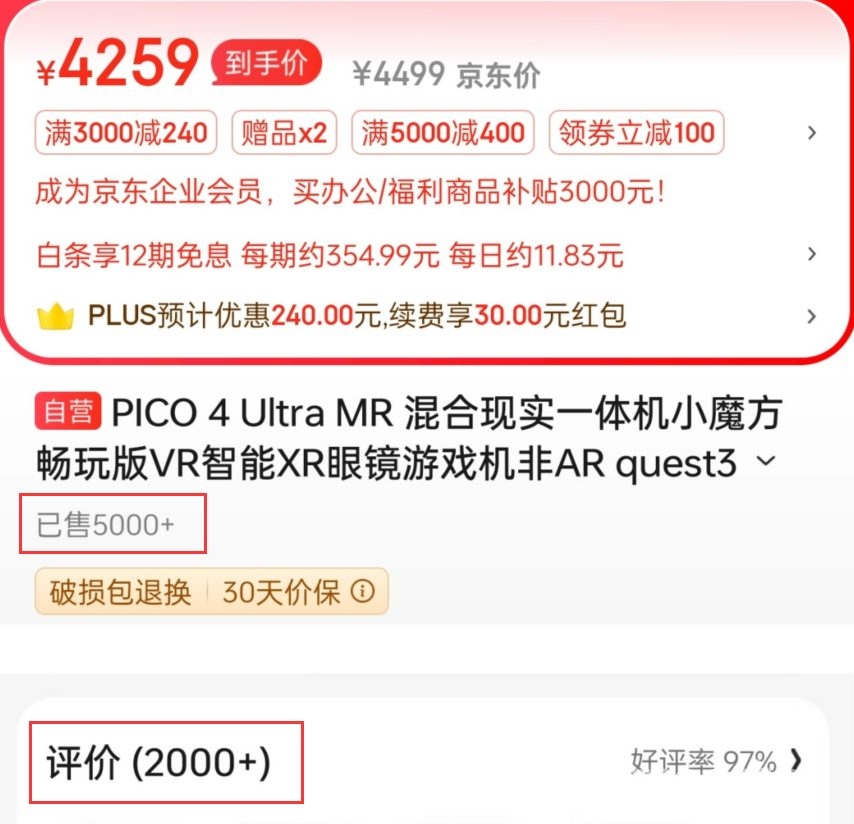The height and width of the screenshot is (824, 854).
Task: Open the 好评率 97% reviews page
Action: tap(716, 762)
